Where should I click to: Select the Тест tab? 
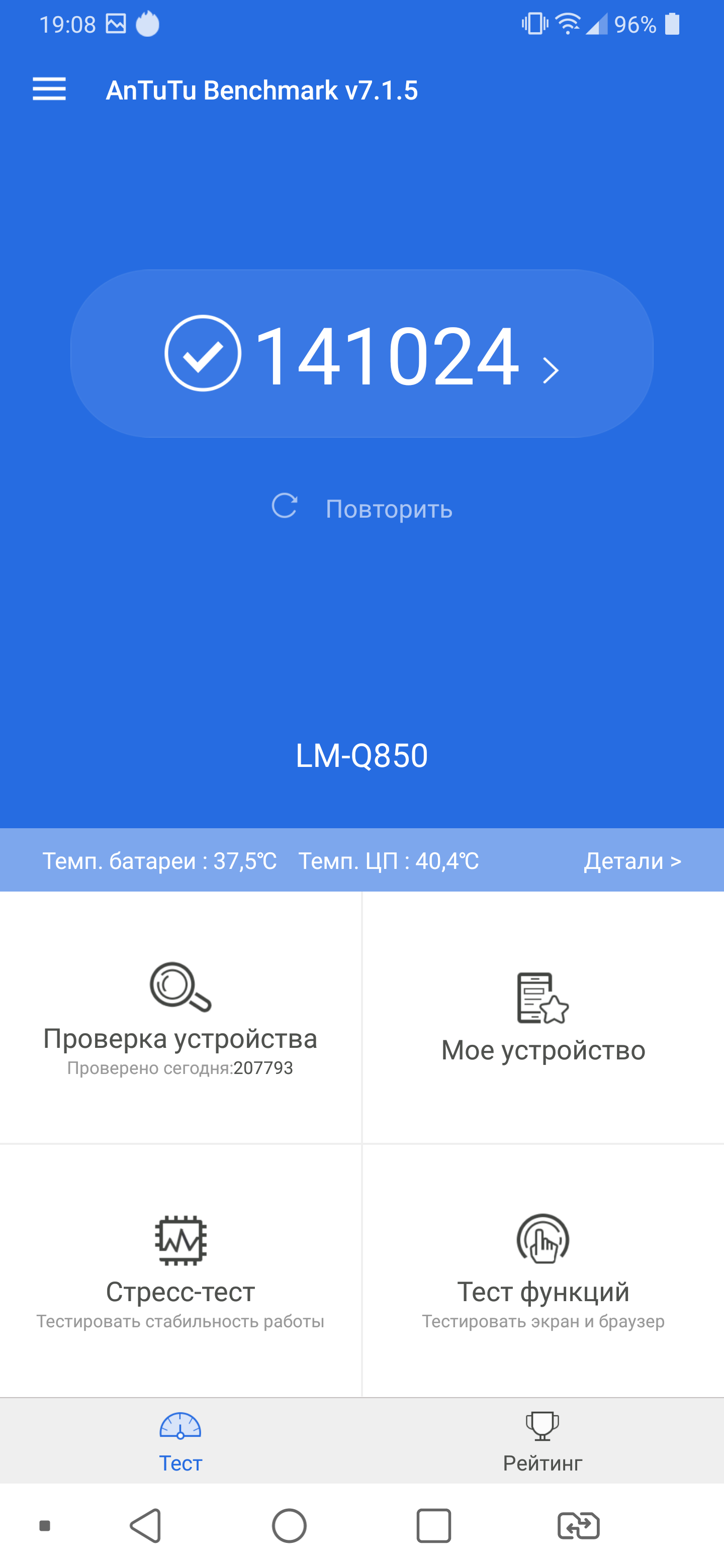click(x=180, y=1441)
